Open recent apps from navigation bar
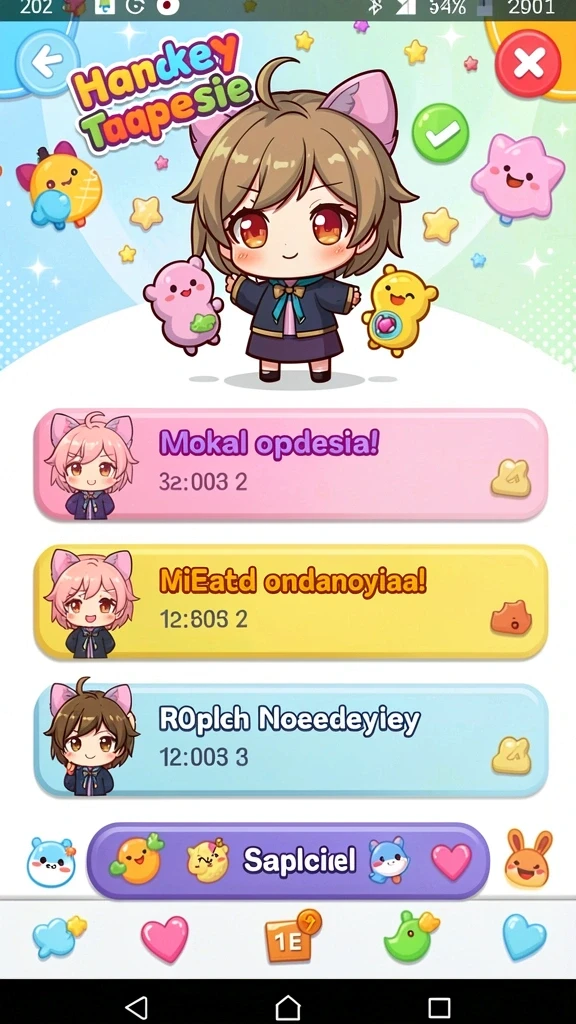 pos(440,1008)
